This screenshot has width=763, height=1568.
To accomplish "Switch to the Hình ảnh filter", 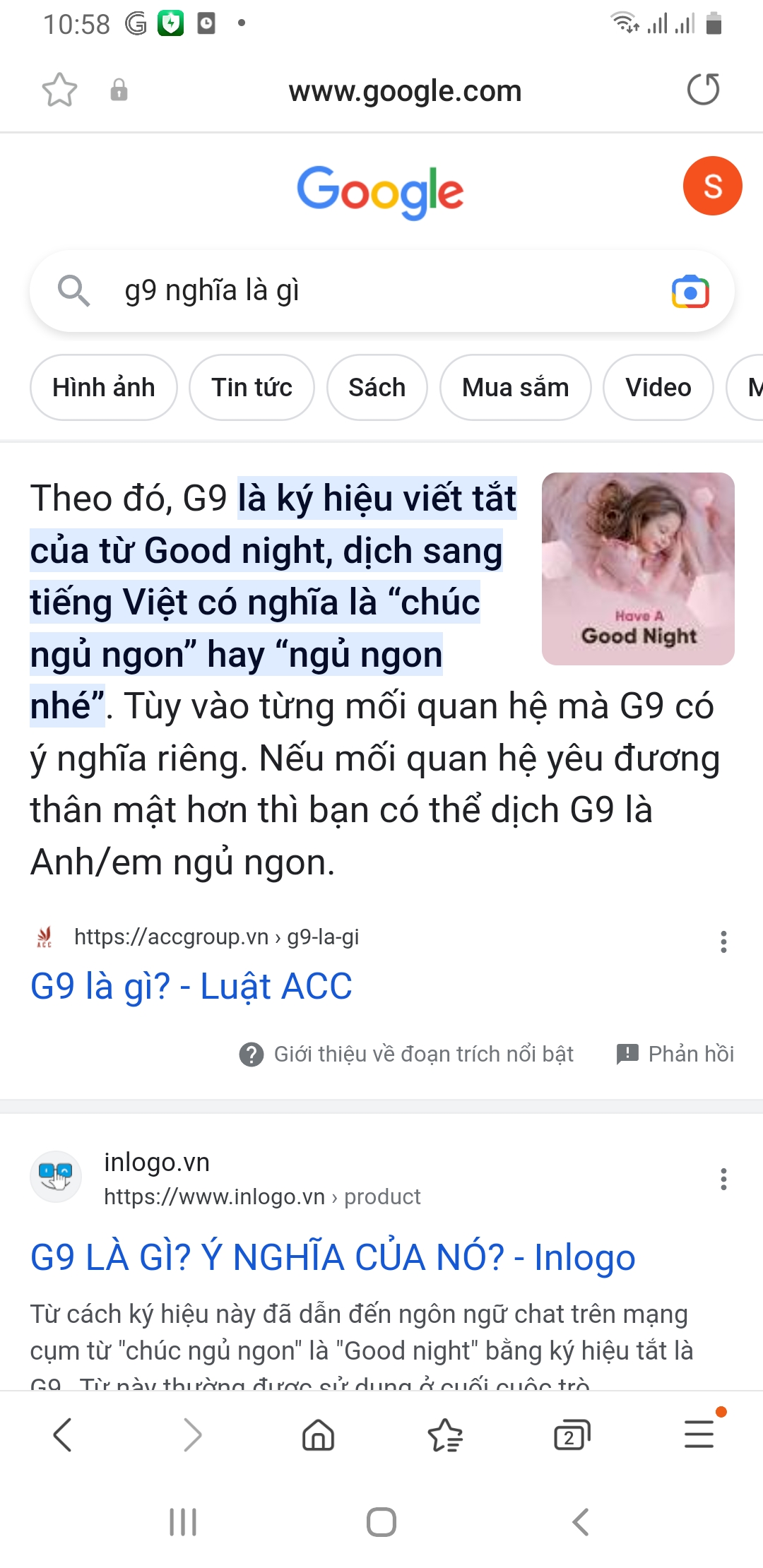I will pos(104,388).
